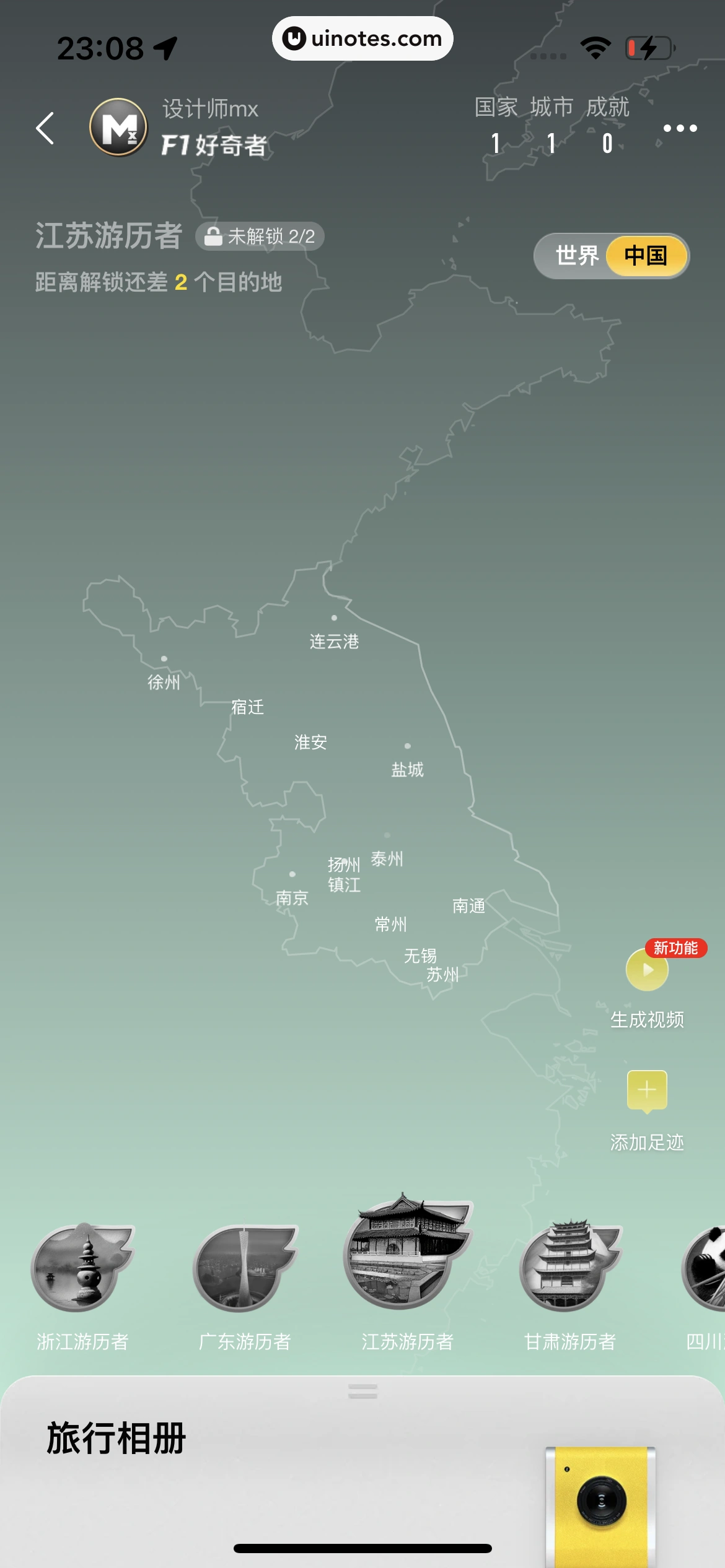Tap the 生成视频 play button

coord(647,970)
